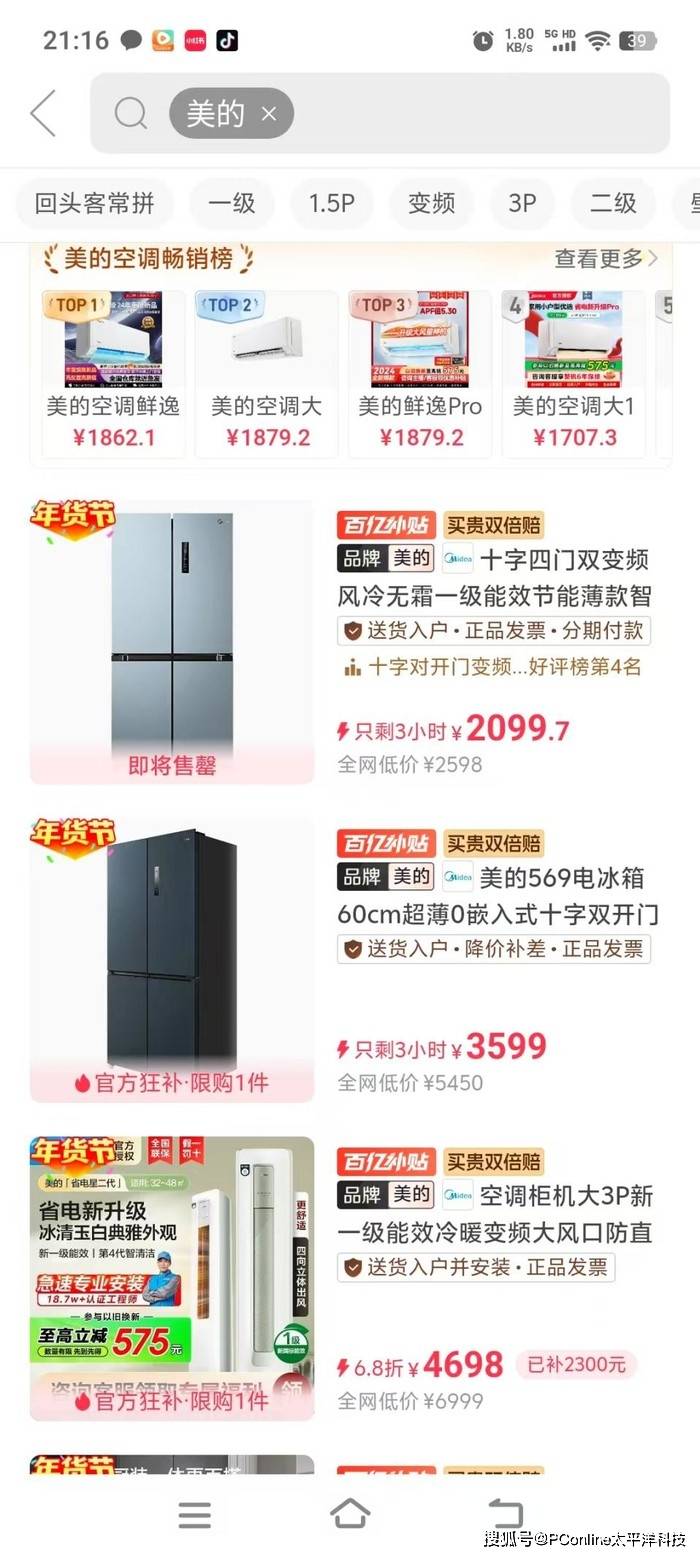
Task: Open recent apps from navigation bar
Action: coord(194,1514)
